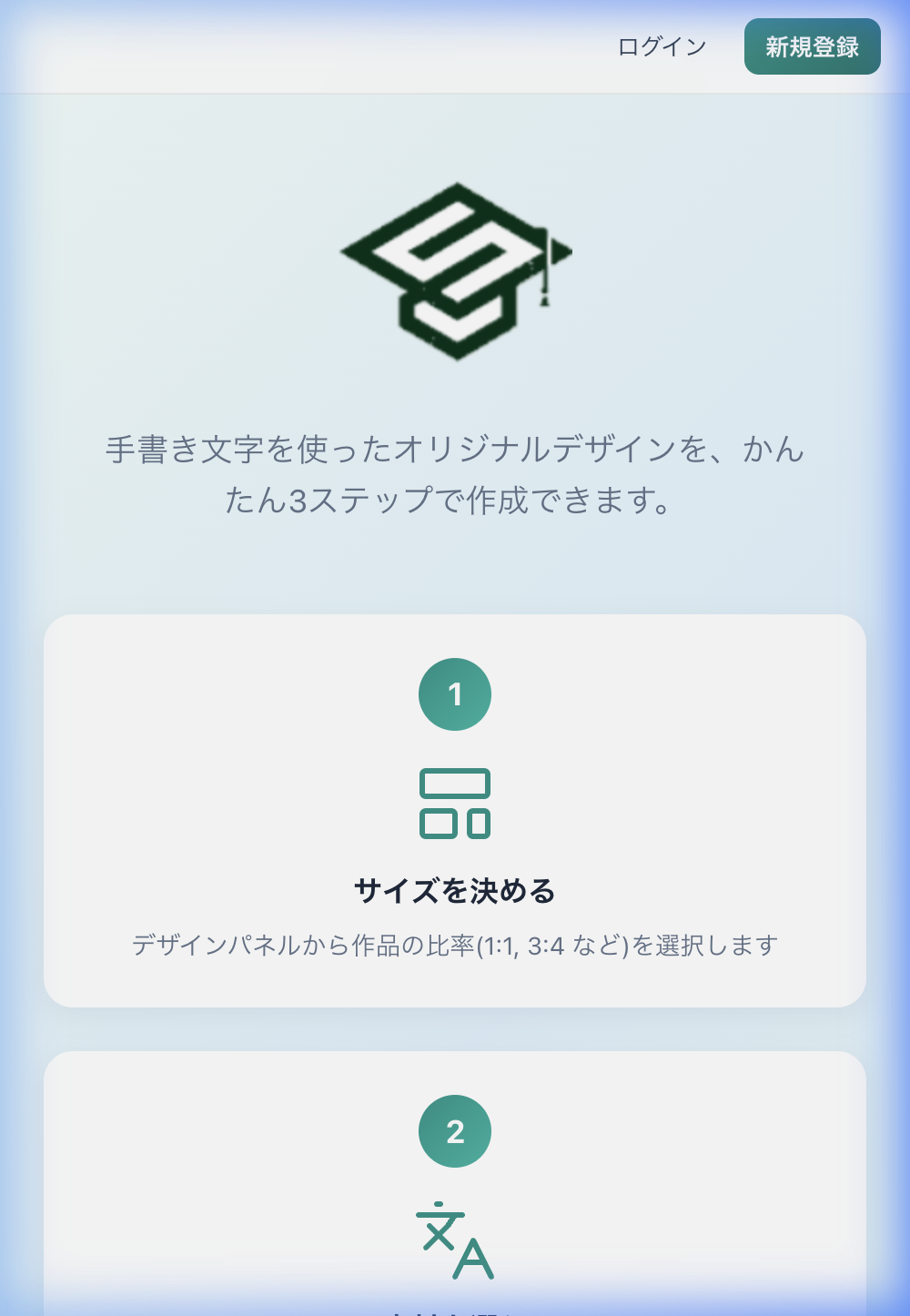910x1316 pixels.
Task: Click the ratio selection description text
Action: (x=455, y=946)
